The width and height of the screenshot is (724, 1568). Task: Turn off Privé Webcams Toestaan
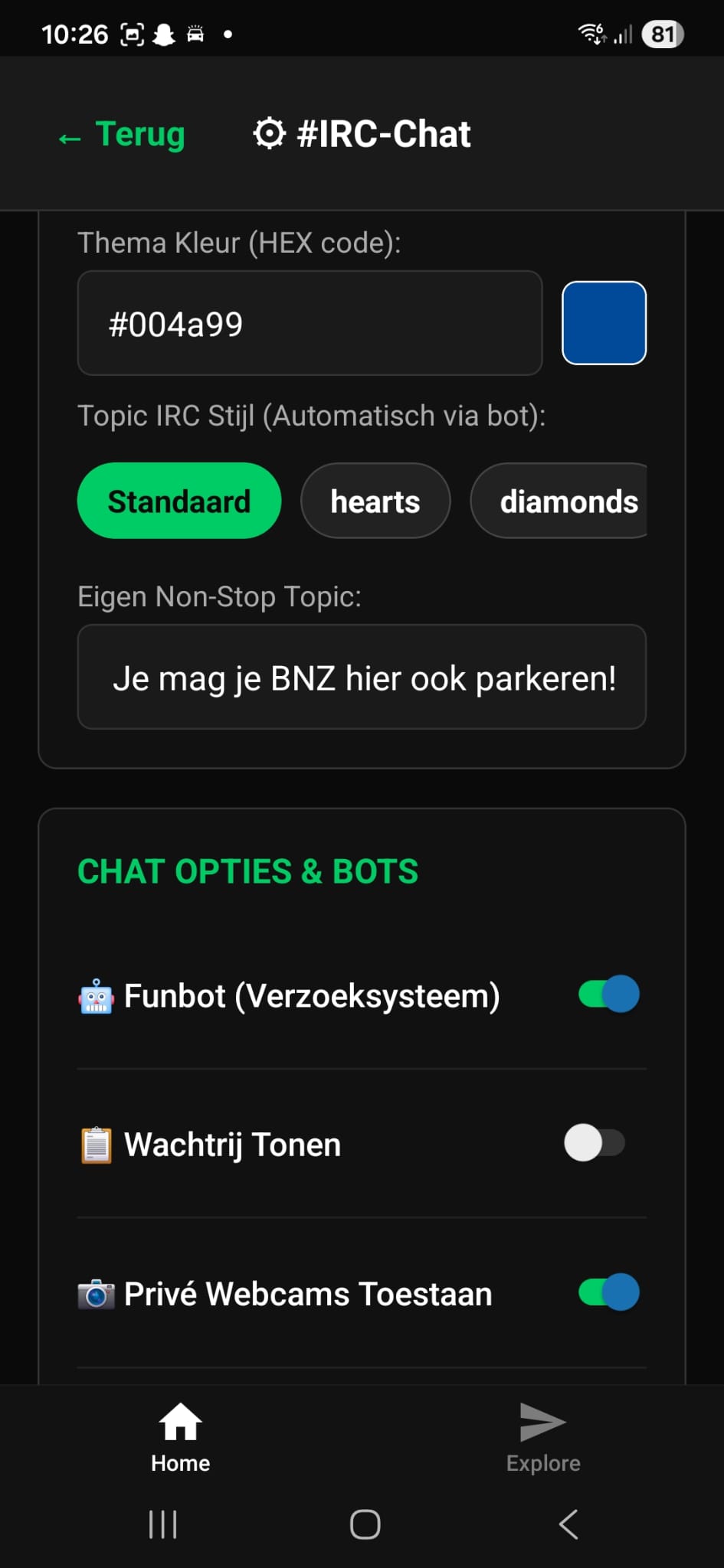coord(606,1292)
